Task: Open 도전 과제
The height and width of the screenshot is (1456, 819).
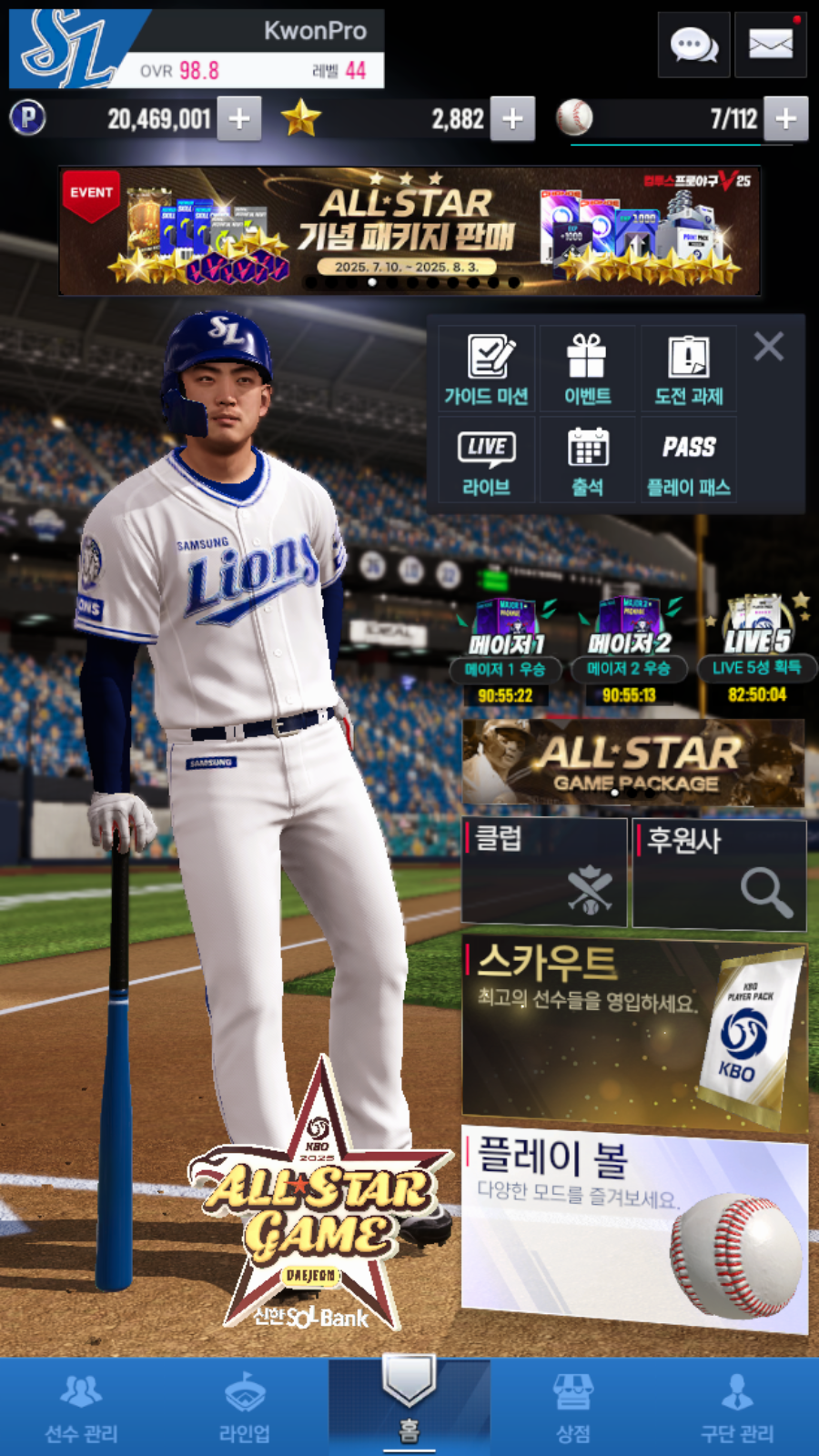Action: [x=688, y=369]
